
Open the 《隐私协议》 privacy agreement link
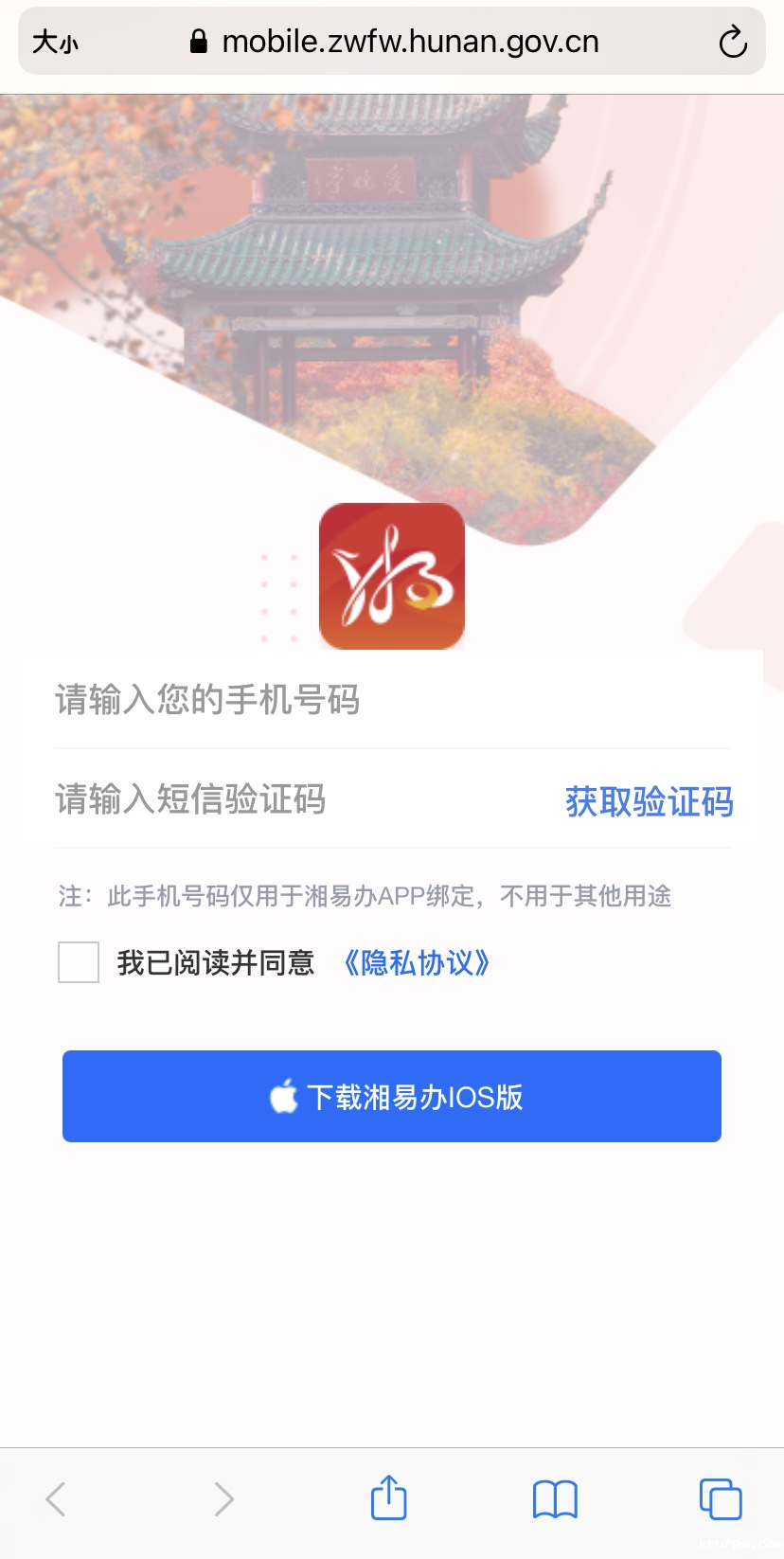417,963
